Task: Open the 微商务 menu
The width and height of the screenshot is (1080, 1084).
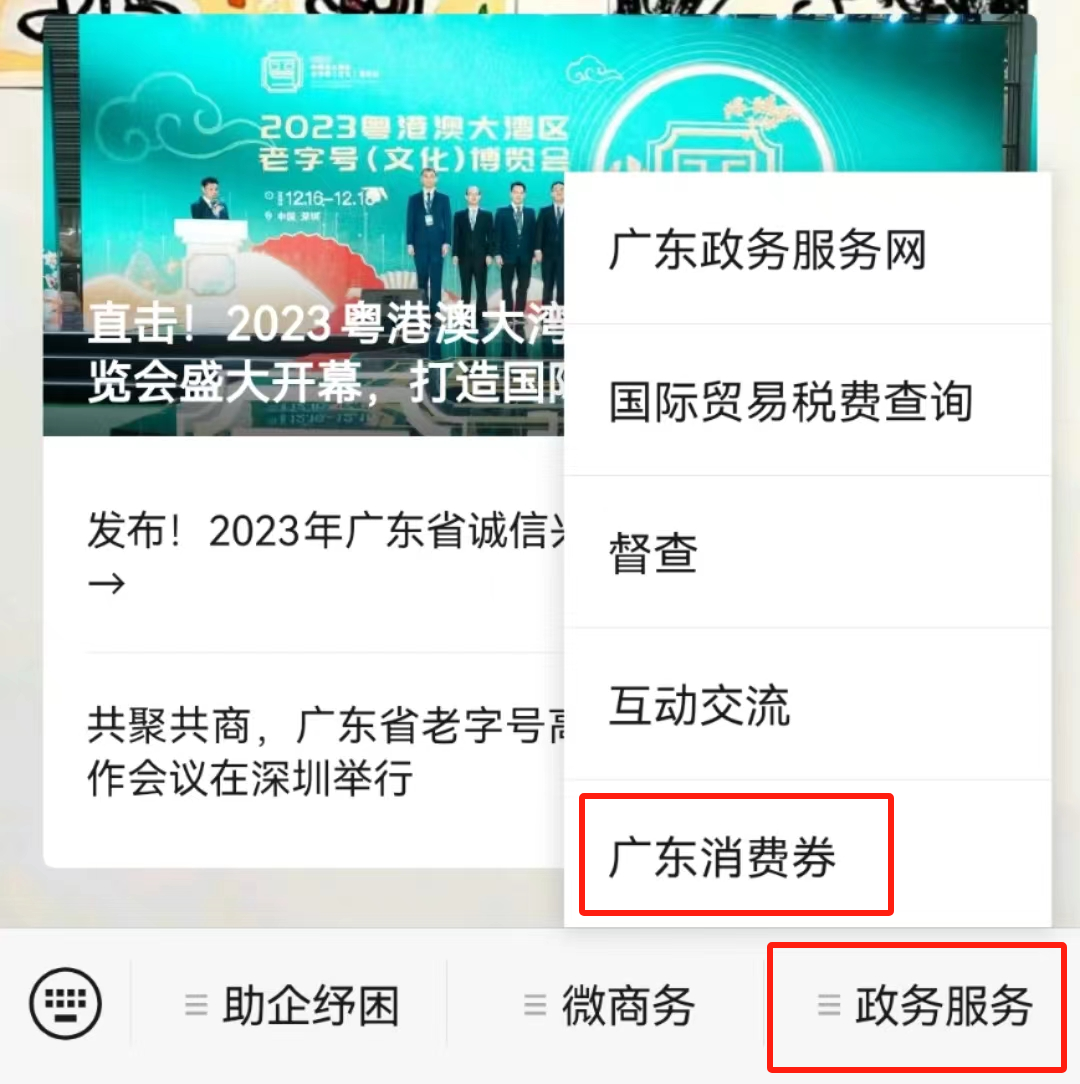Action: coord(608,1005)
